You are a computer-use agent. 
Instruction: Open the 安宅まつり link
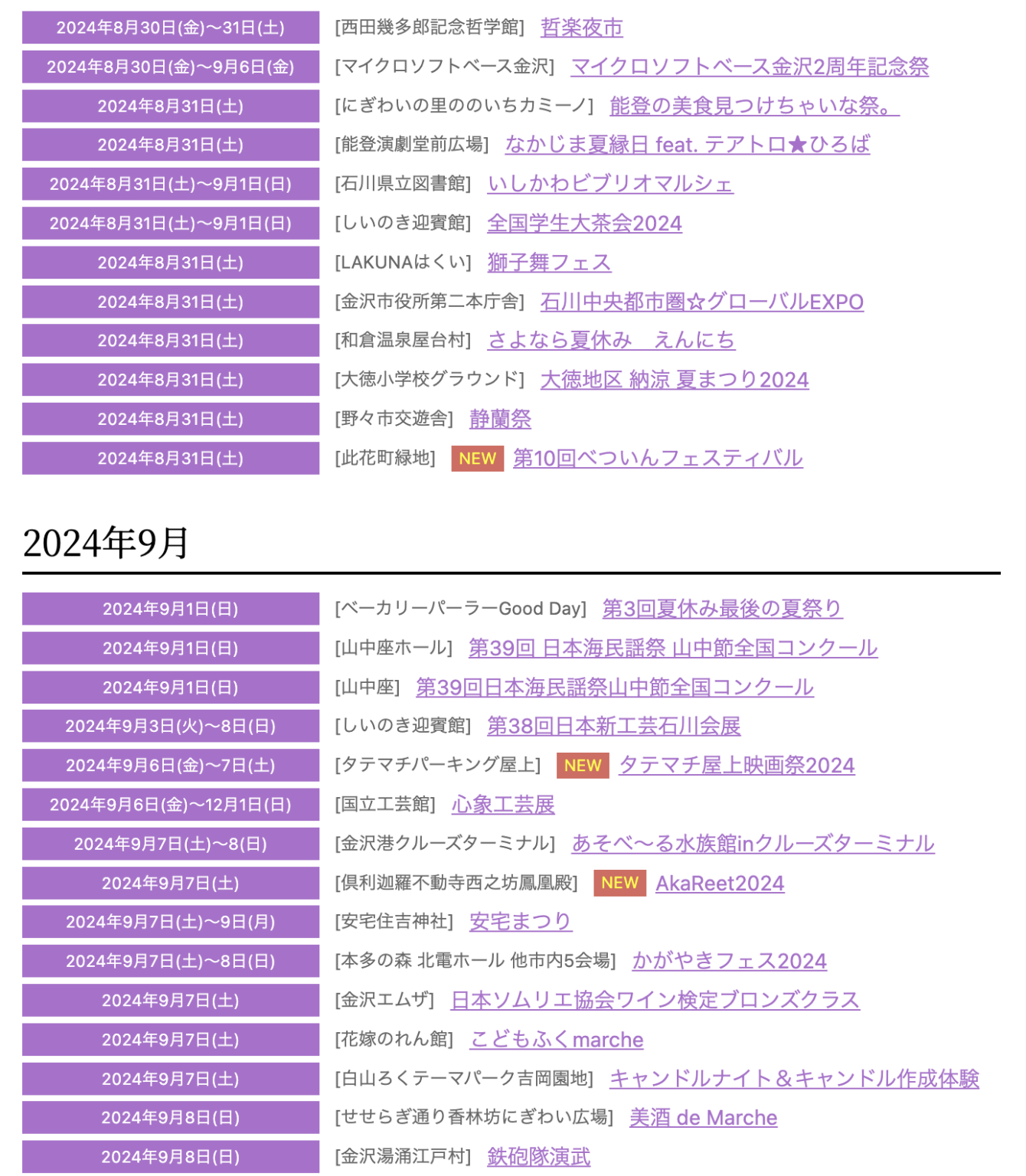[521, 921]
